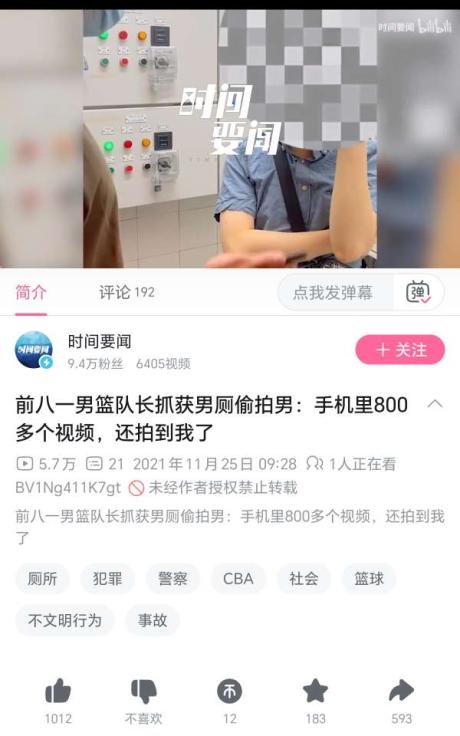Open the 厕所 tag
The image size is (460, 736).
point(42,579)
